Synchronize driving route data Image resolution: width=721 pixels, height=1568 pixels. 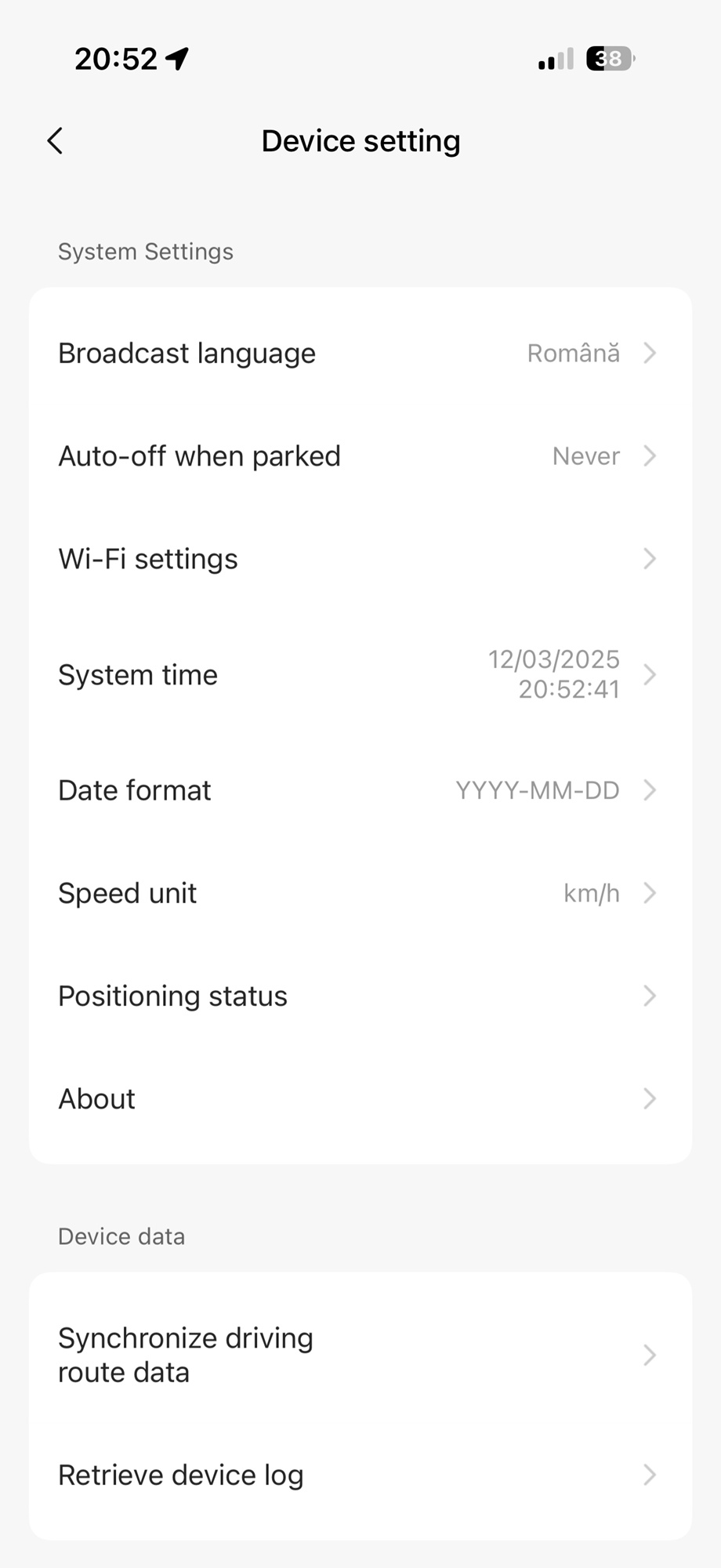[x=360, y=1355]
